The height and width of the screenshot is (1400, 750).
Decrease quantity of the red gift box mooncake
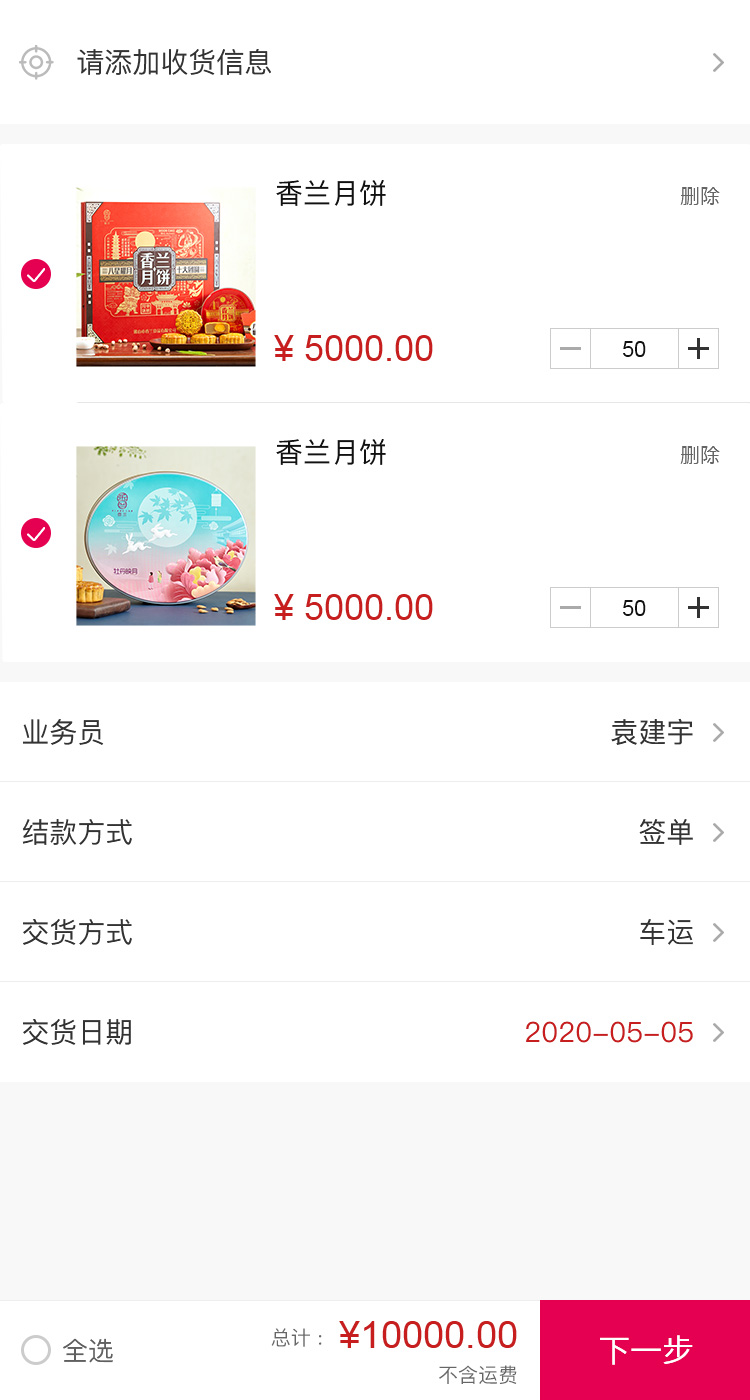[x=571, y=349]
